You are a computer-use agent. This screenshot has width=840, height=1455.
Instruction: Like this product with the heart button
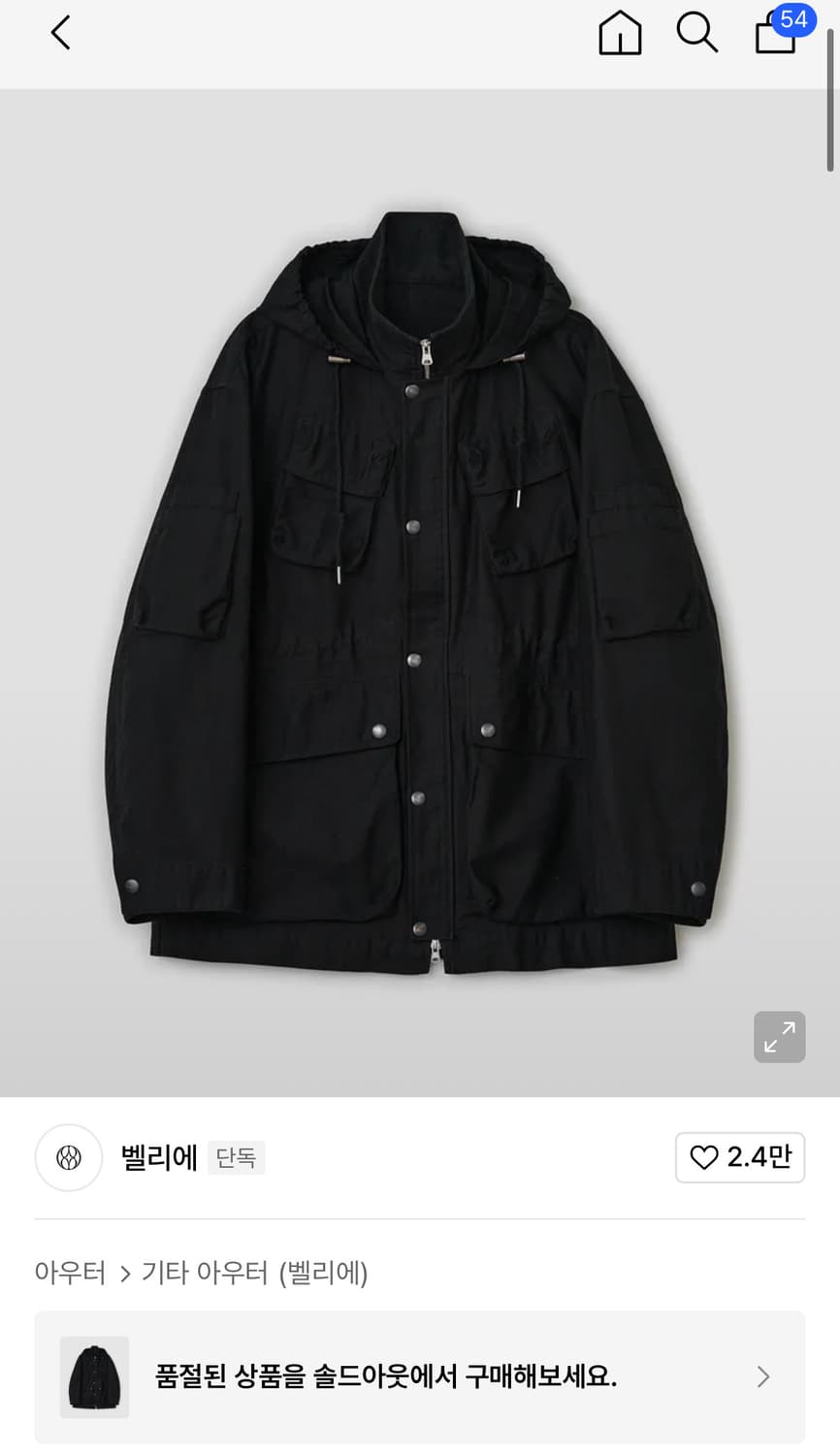(x=740, y=1156)
